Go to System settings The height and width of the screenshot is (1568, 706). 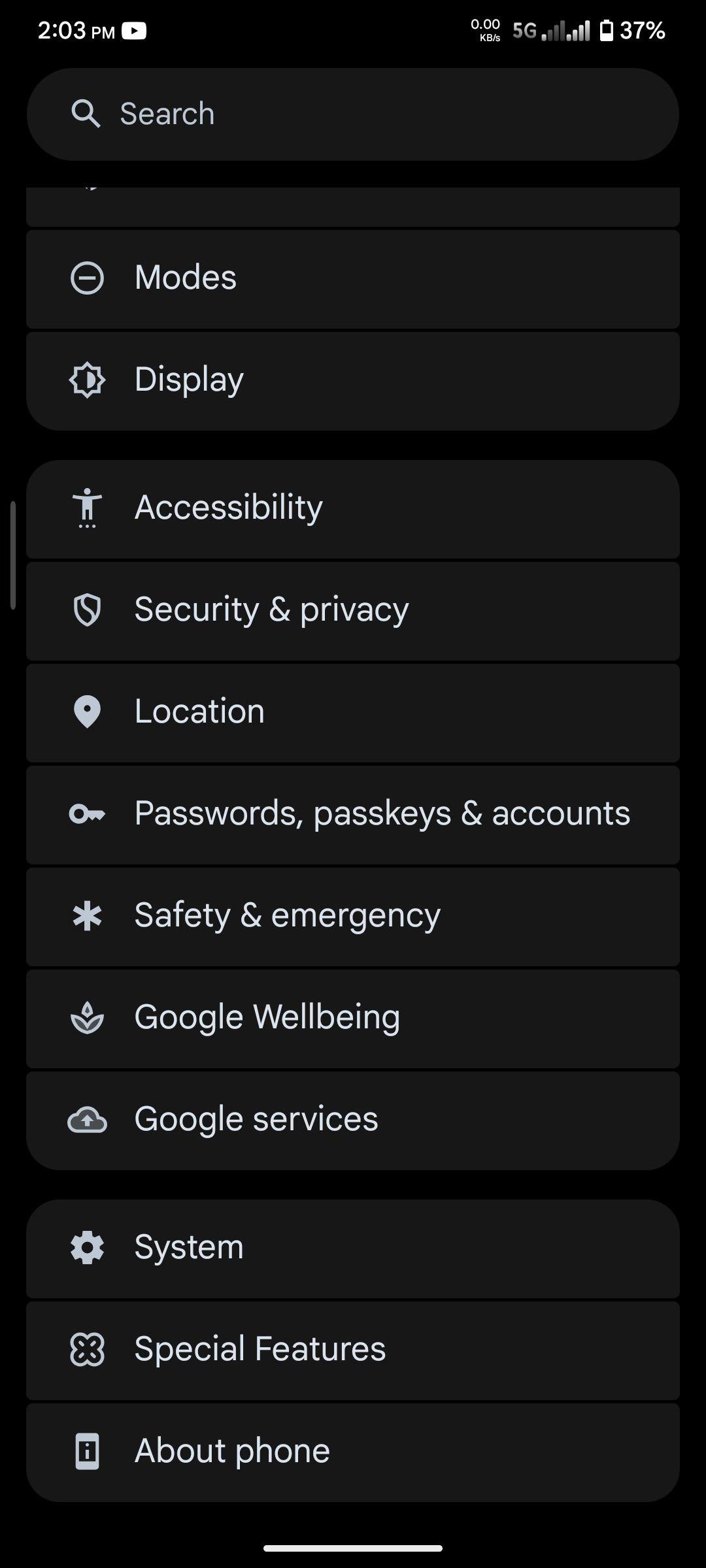(x=353, y=1249)
